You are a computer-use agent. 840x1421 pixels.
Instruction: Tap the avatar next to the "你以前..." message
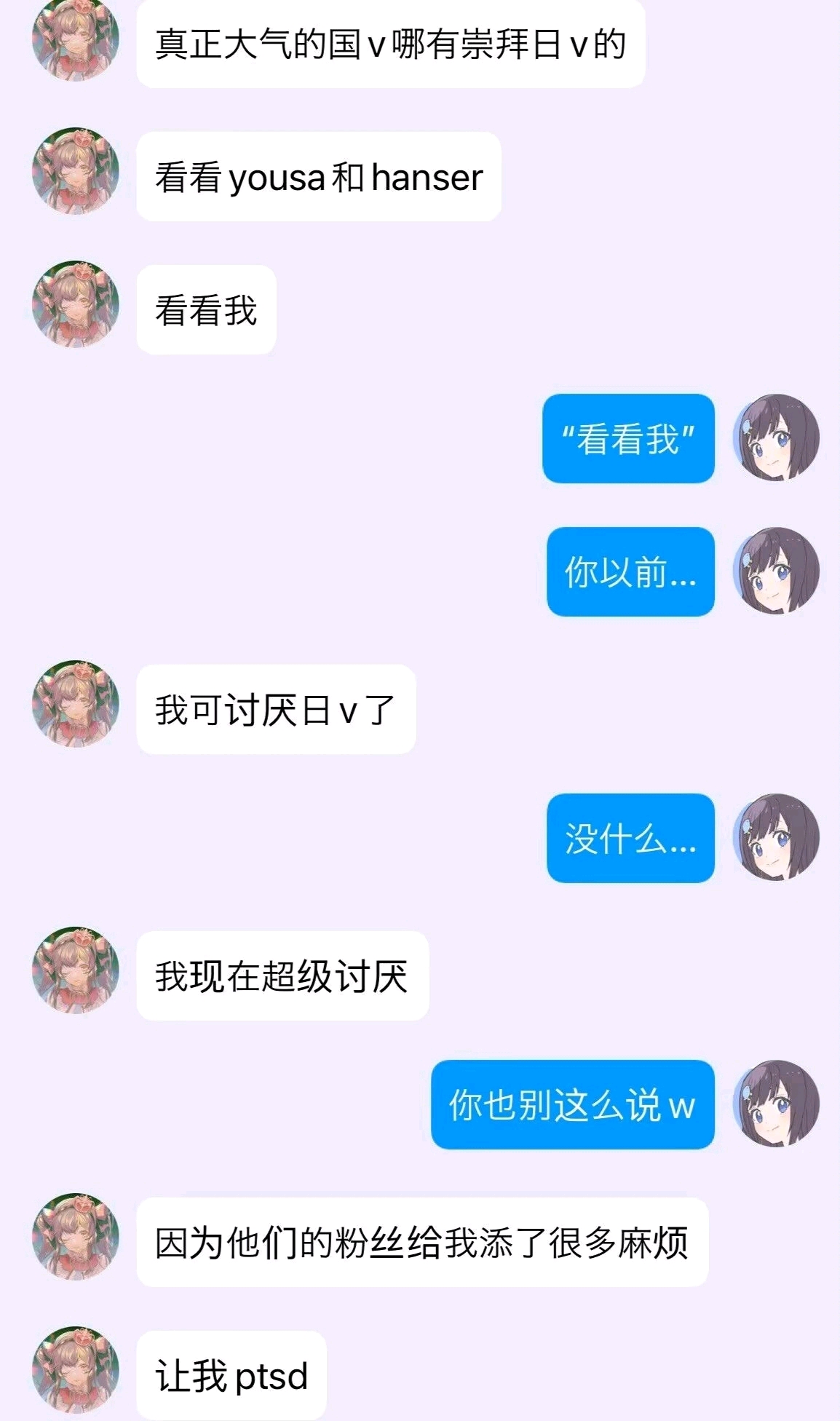click(x=776, y=571)
